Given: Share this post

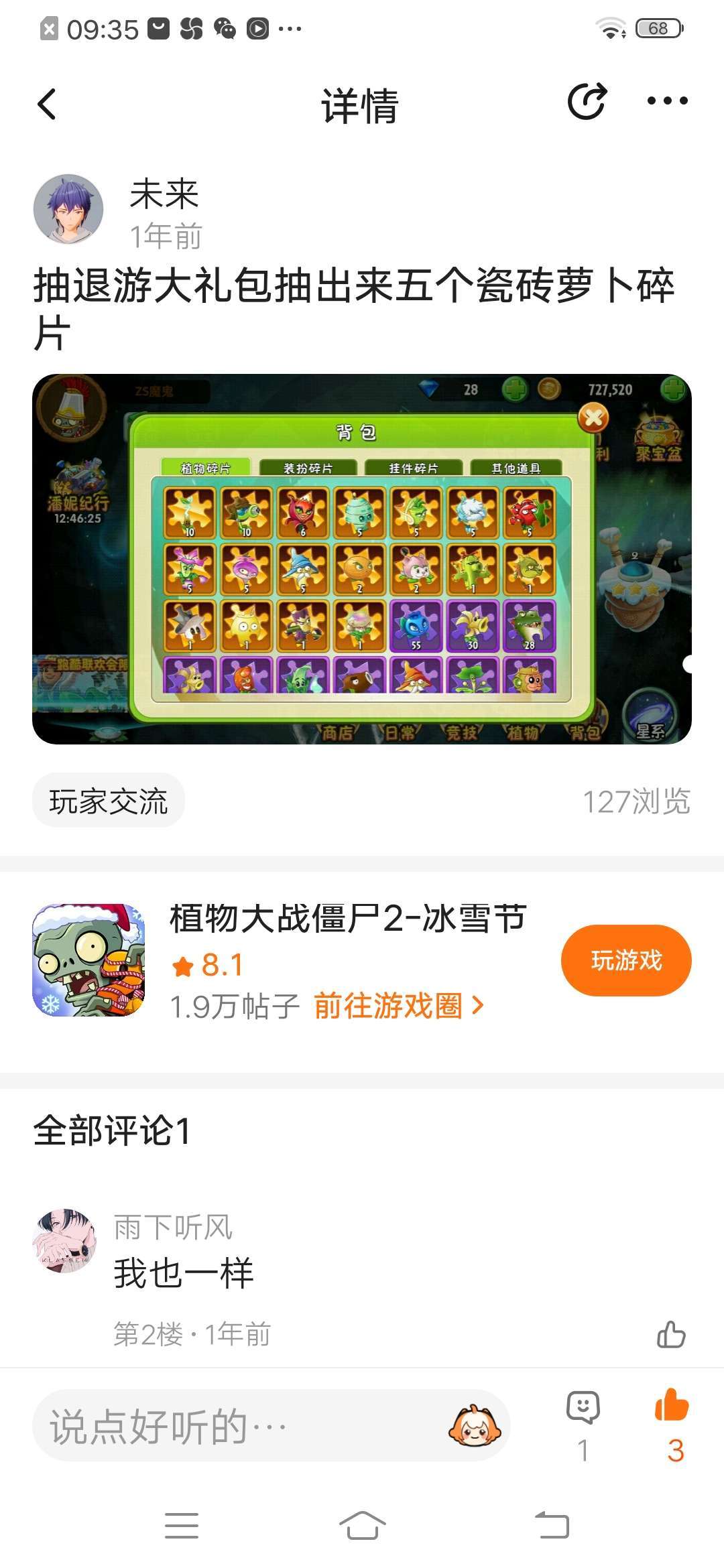Looking at the screenshot, I should point(587,102).
